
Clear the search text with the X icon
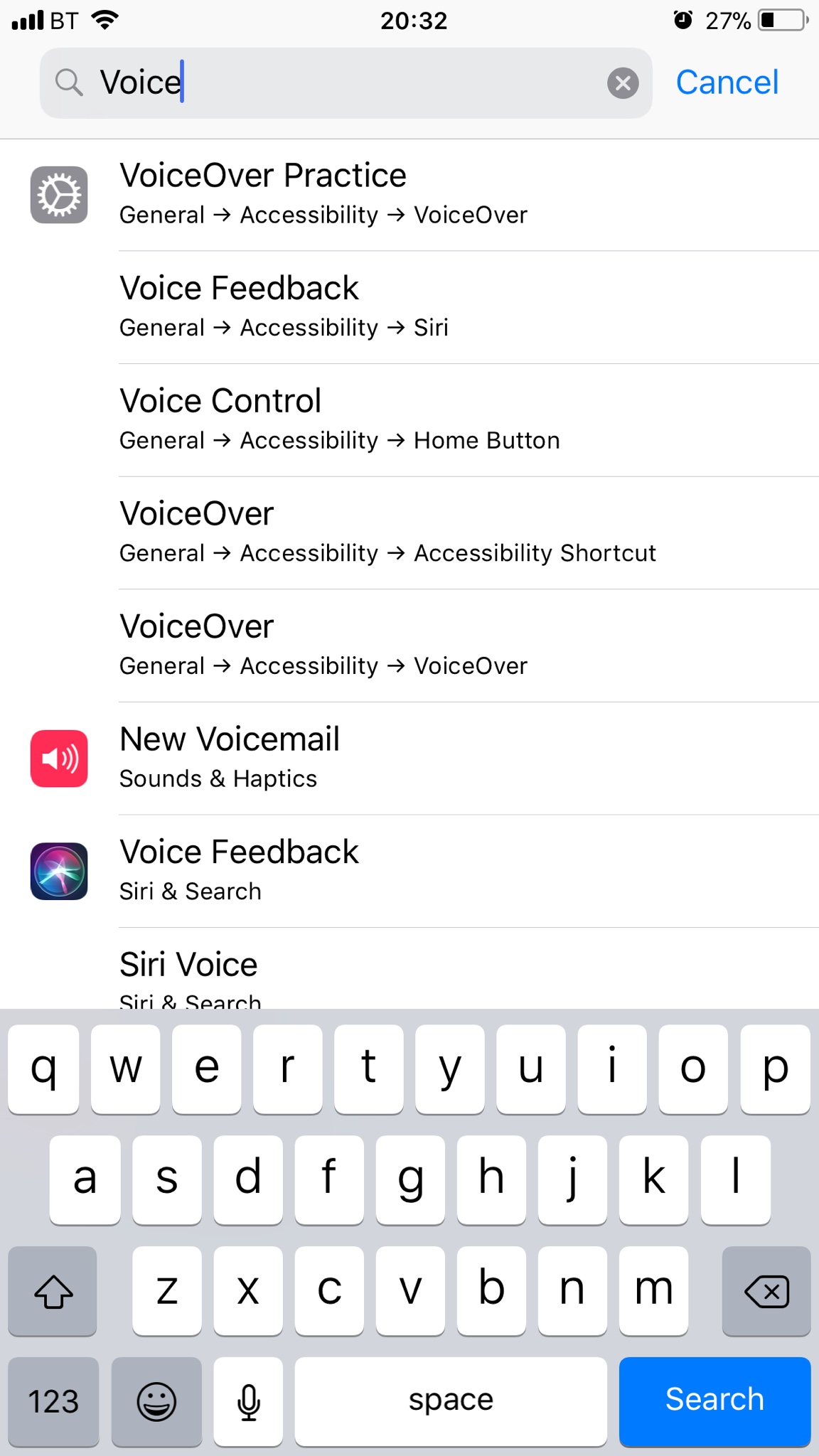click(x=623, y=83)
